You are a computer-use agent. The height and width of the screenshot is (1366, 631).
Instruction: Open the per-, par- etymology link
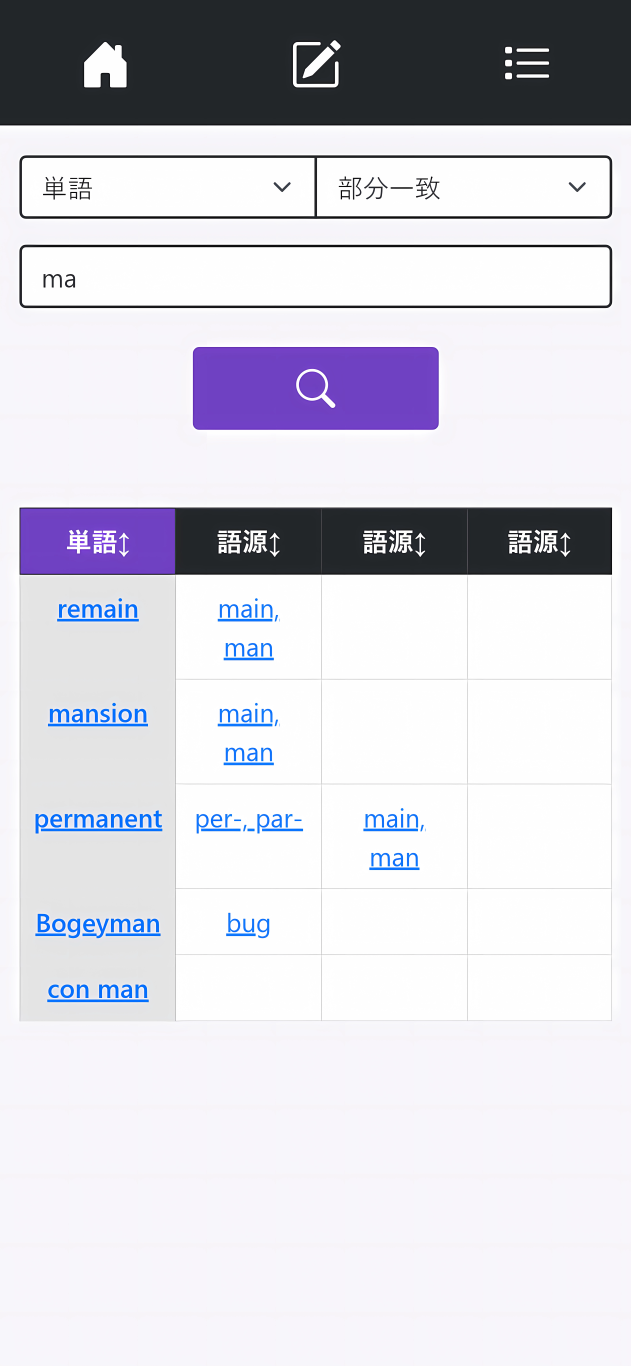249,819
